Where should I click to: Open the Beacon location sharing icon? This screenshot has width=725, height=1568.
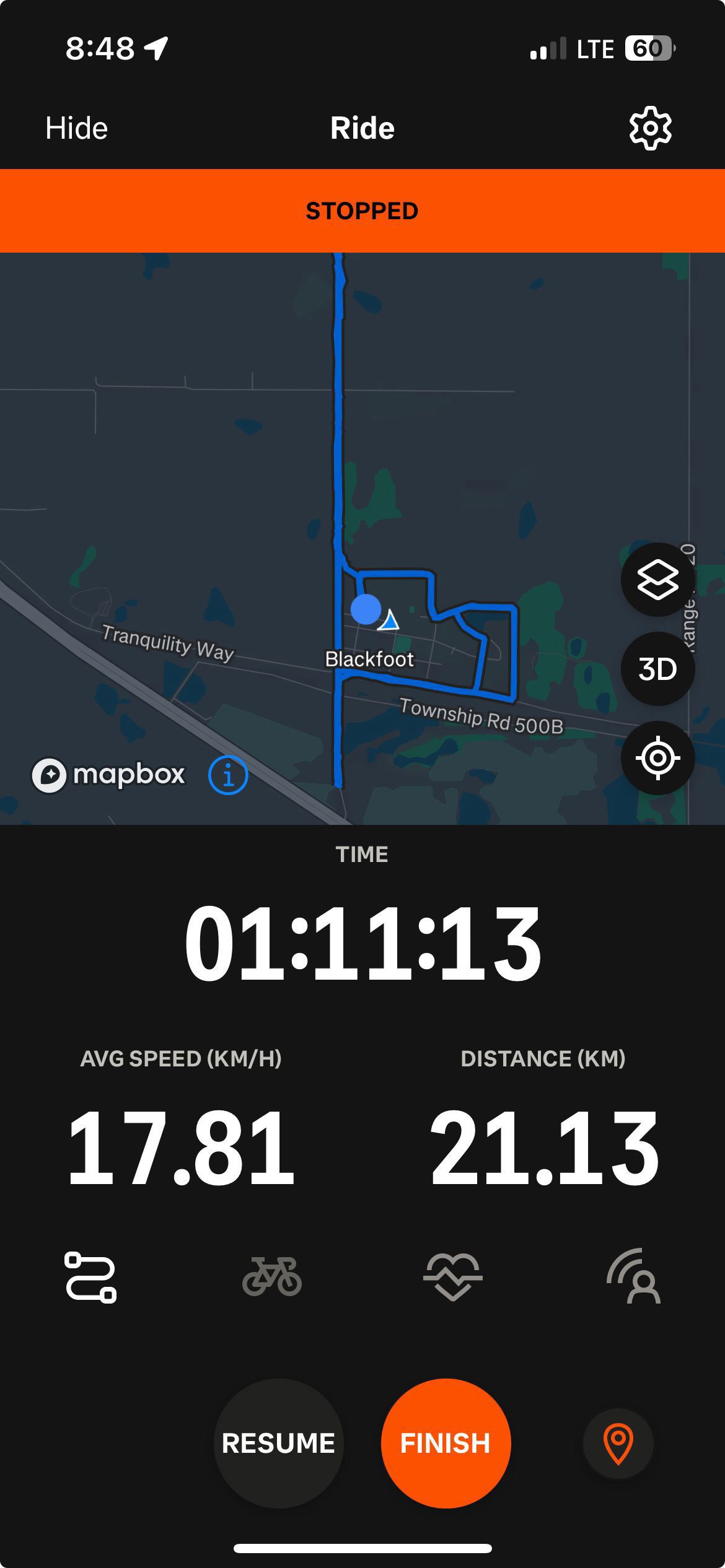pos(634,1277)
